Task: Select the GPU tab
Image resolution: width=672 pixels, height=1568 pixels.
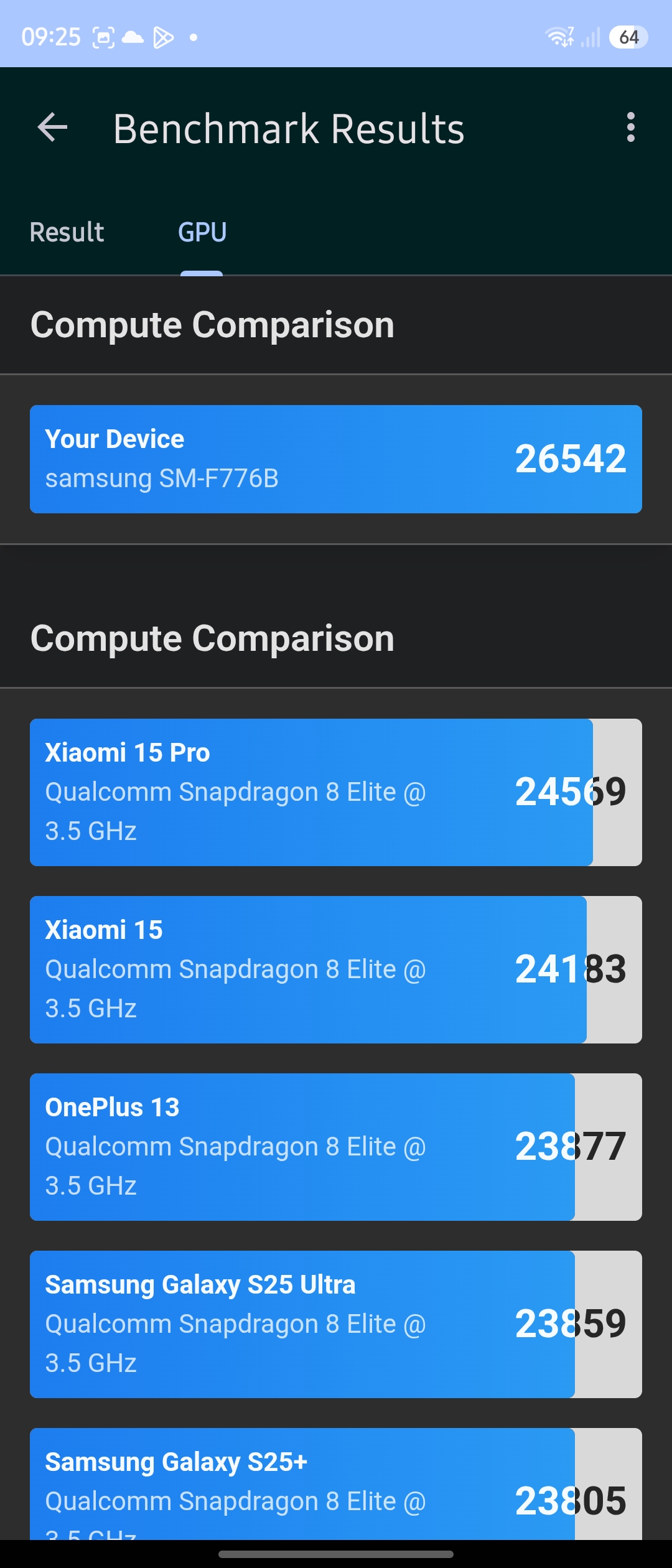Action: [202, 232]
